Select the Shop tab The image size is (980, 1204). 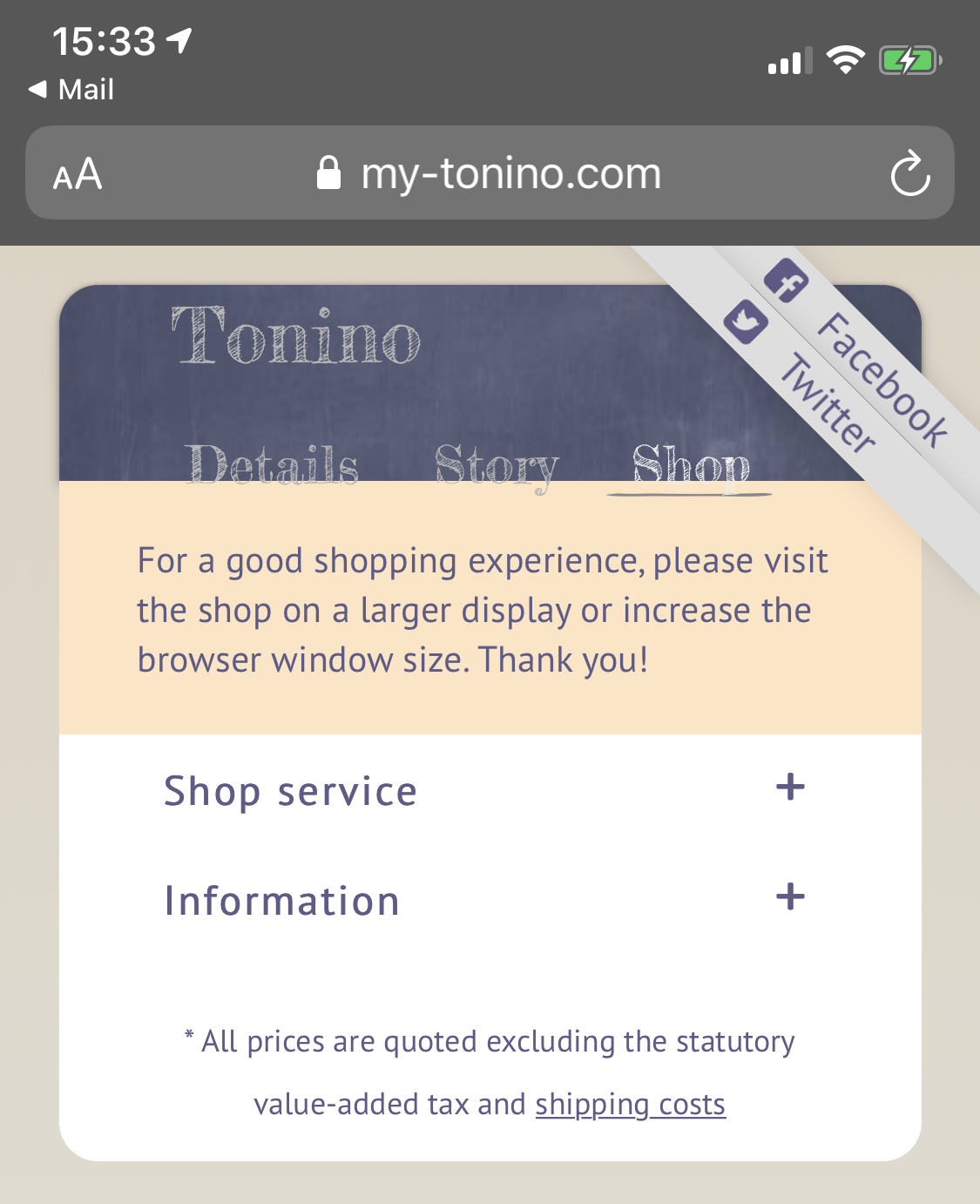pyautogui.click(x=691, y=466)
